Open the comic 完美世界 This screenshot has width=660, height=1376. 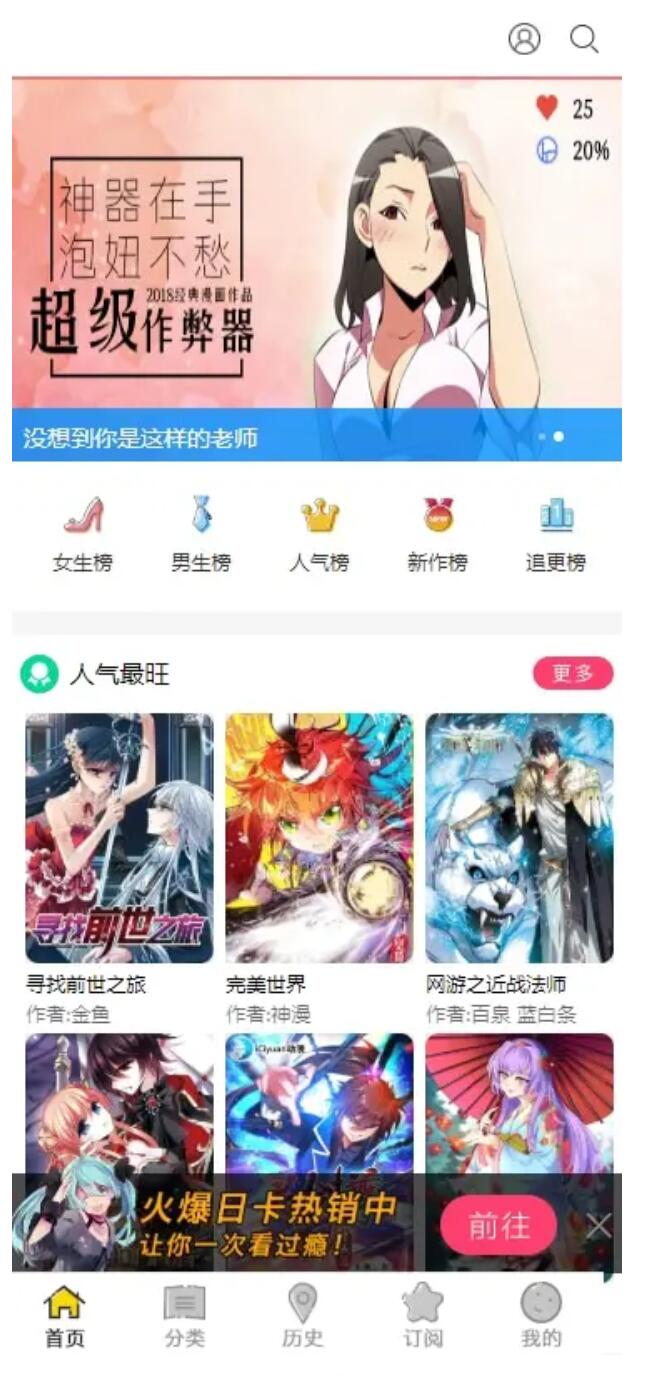(x=319, y=838)
